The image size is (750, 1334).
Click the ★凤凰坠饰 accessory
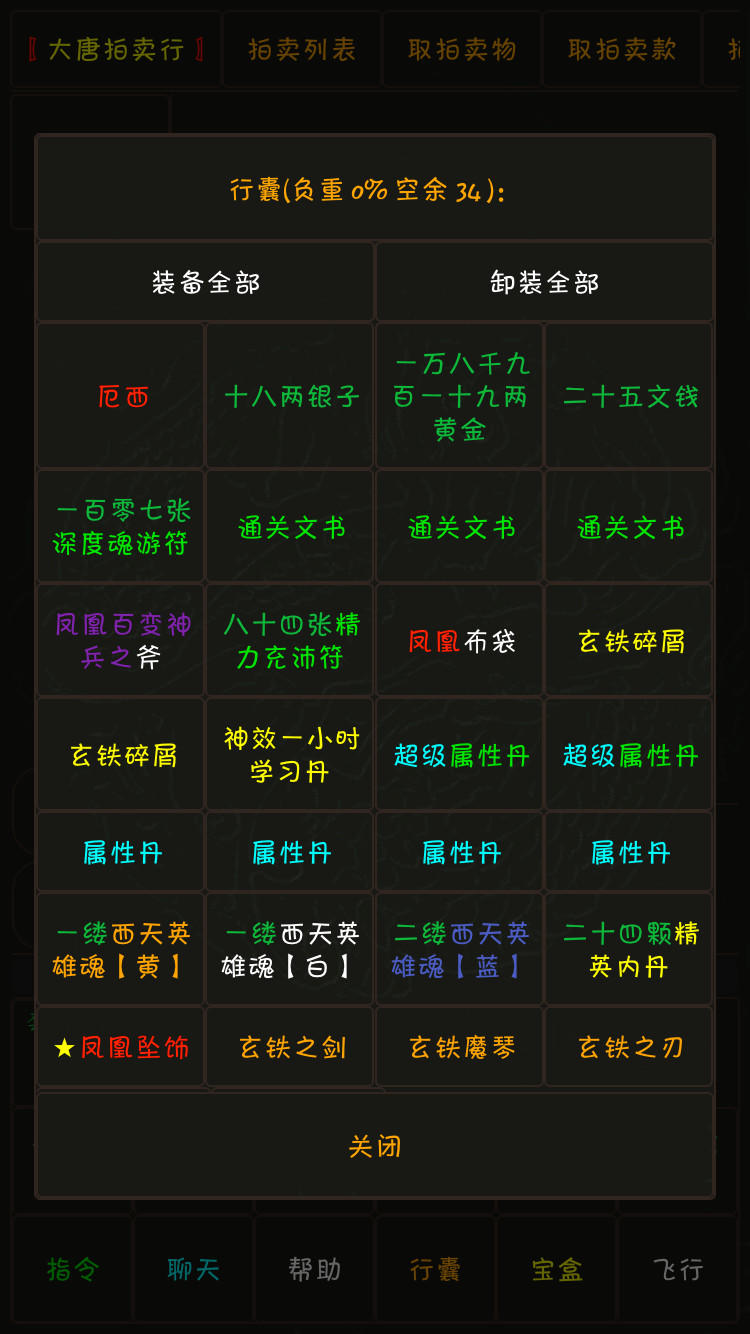pos(119,1046)
